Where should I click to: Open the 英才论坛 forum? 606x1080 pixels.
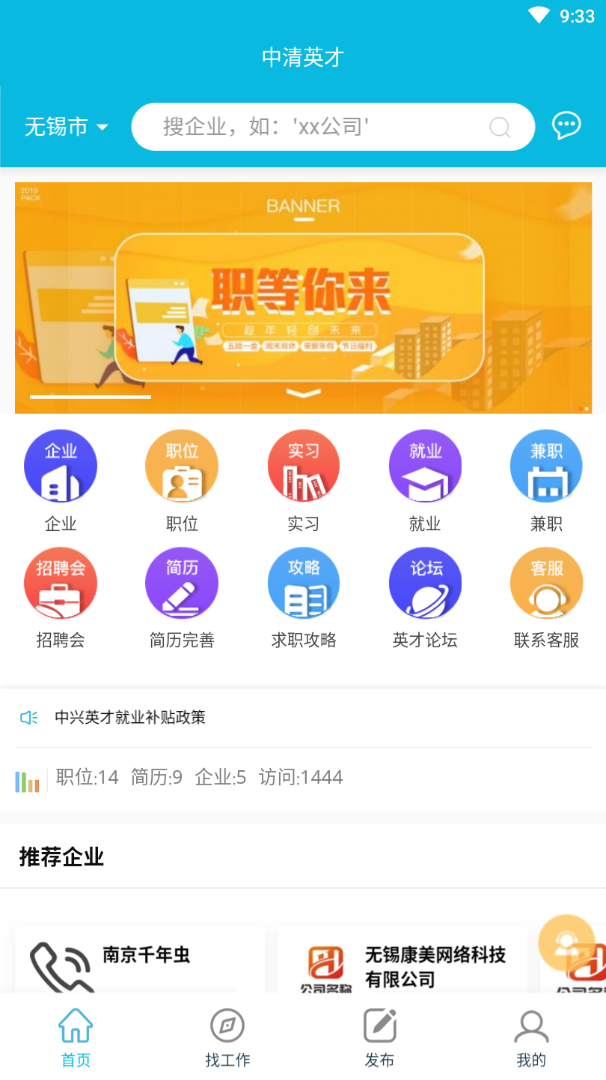coord(425,596)
